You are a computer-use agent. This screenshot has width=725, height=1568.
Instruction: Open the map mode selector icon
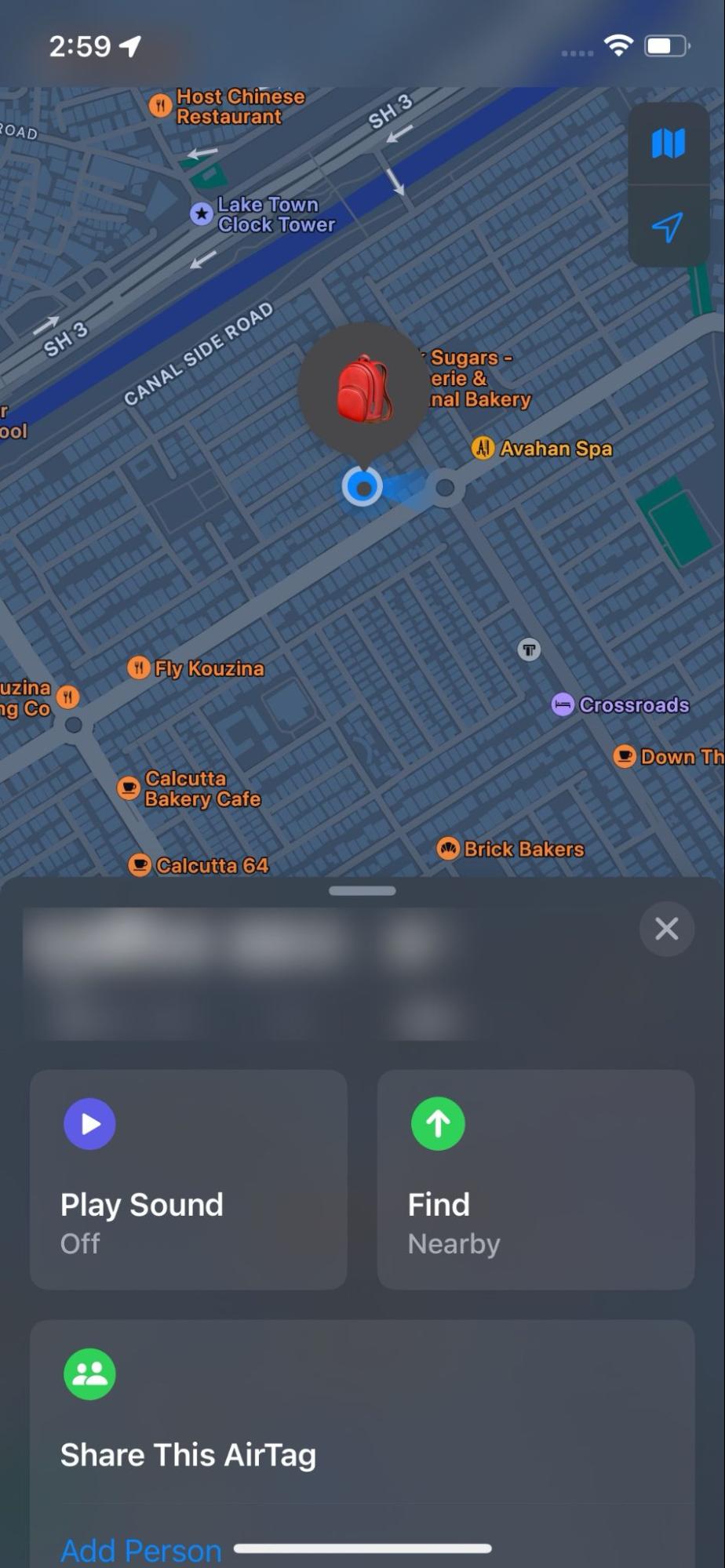tap(669, 144)
